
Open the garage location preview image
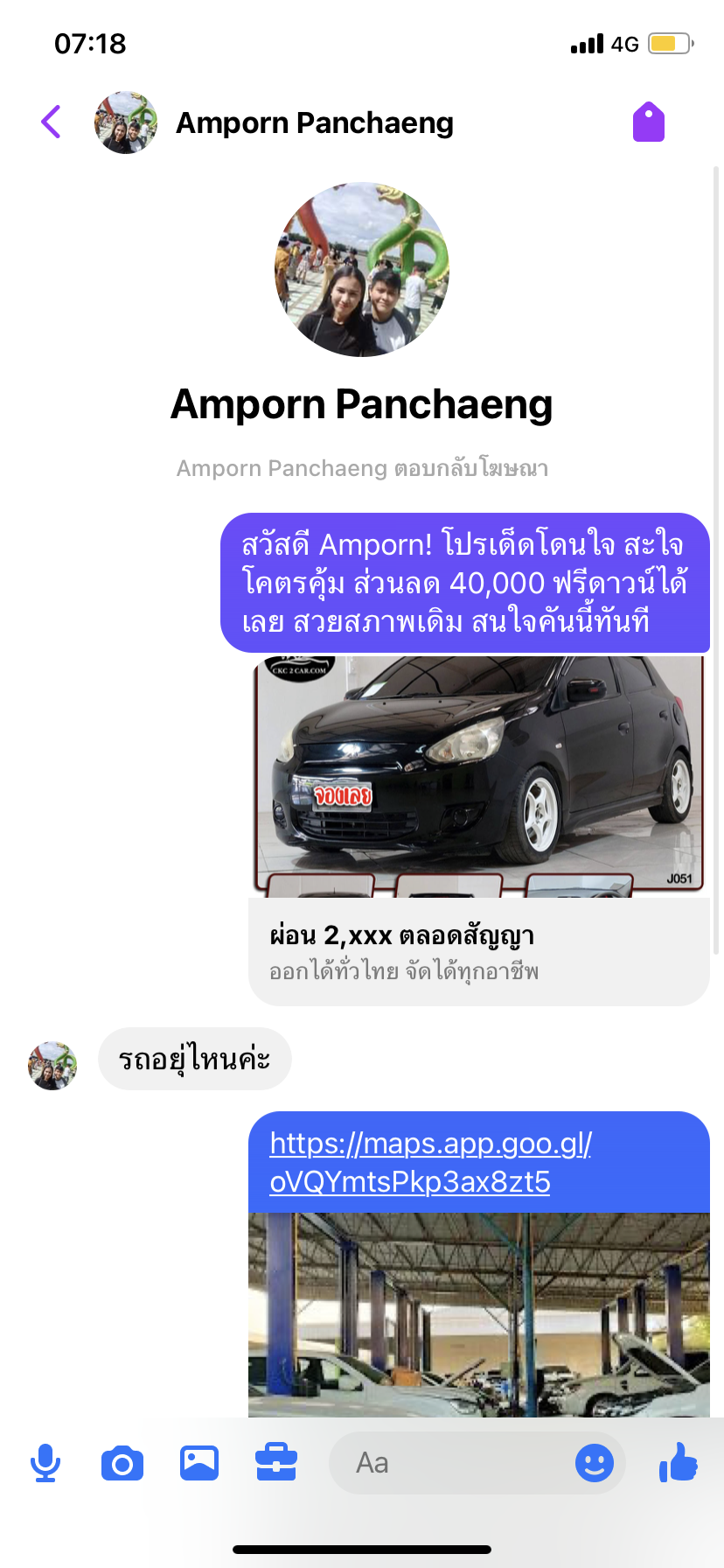[478, 1314]
